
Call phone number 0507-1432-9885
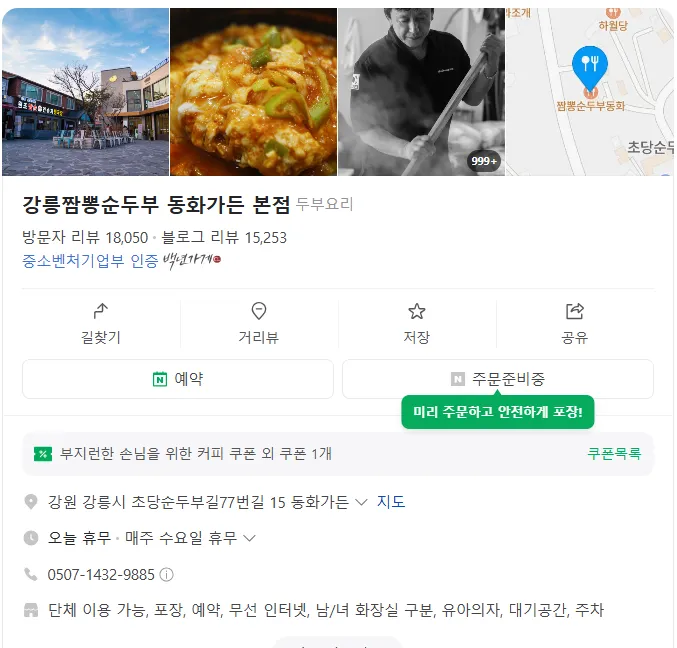tap(101, 574)
